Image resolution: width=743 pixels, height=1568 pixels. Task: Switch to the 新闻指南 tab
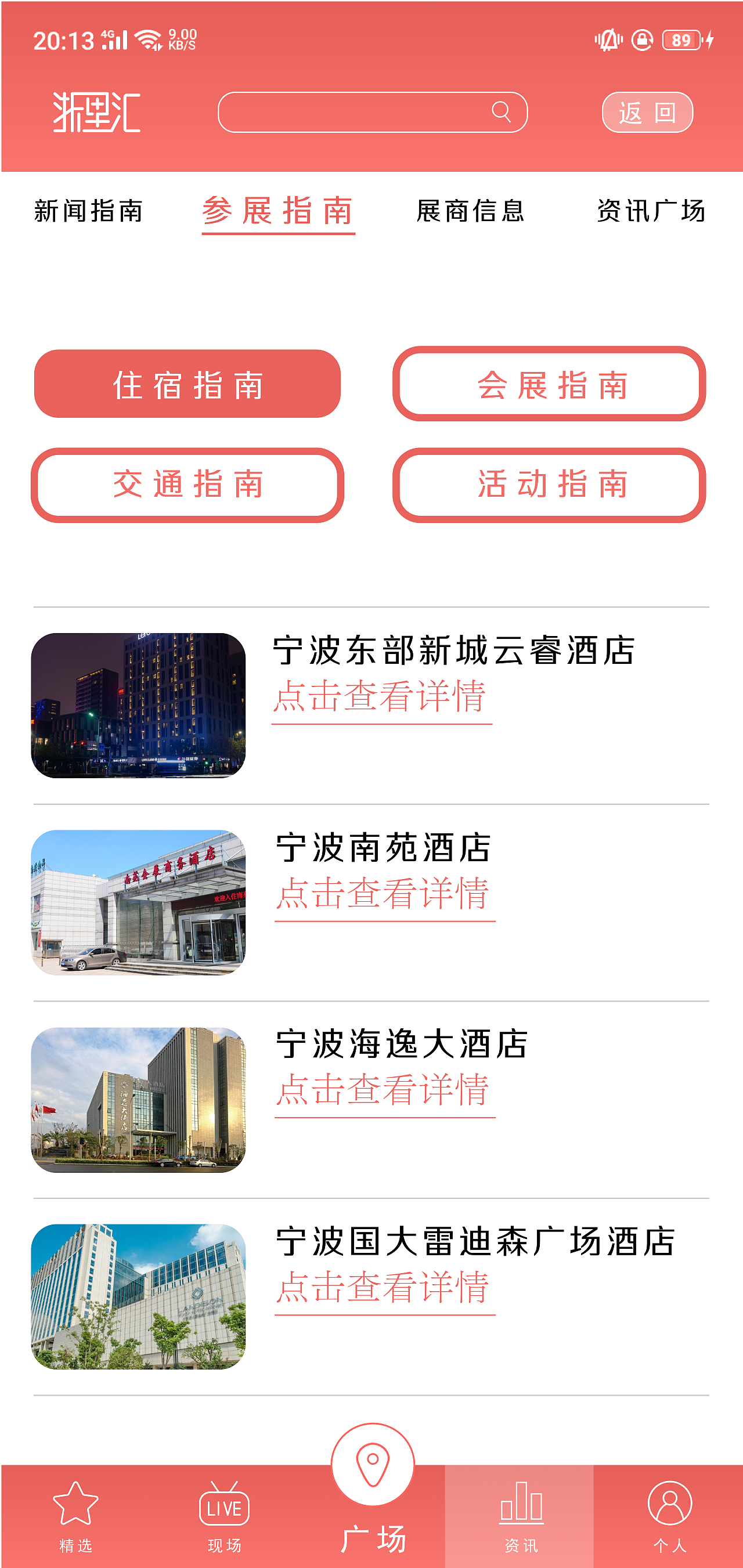(89, 211)
